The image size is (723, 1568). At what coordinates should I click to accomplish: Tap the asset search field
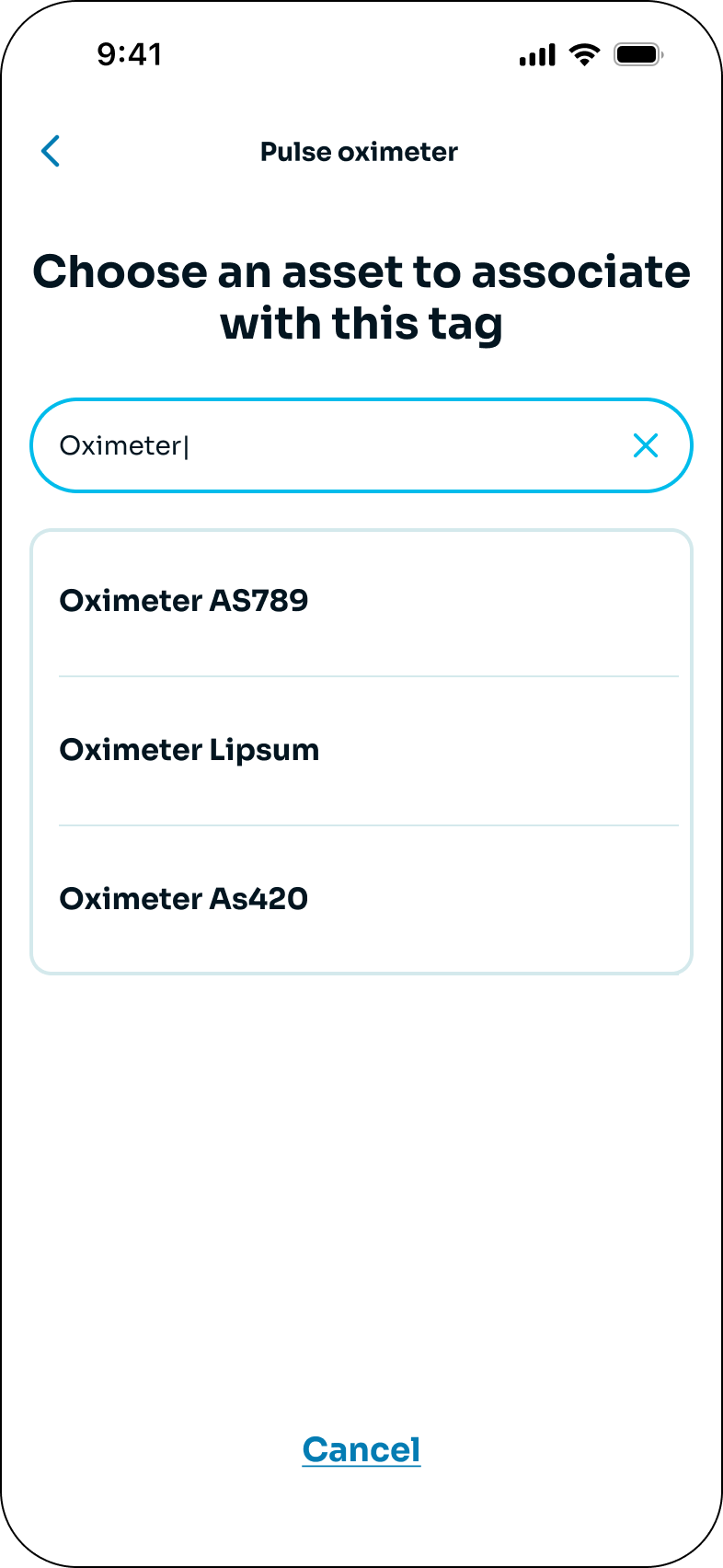point(361,445)
